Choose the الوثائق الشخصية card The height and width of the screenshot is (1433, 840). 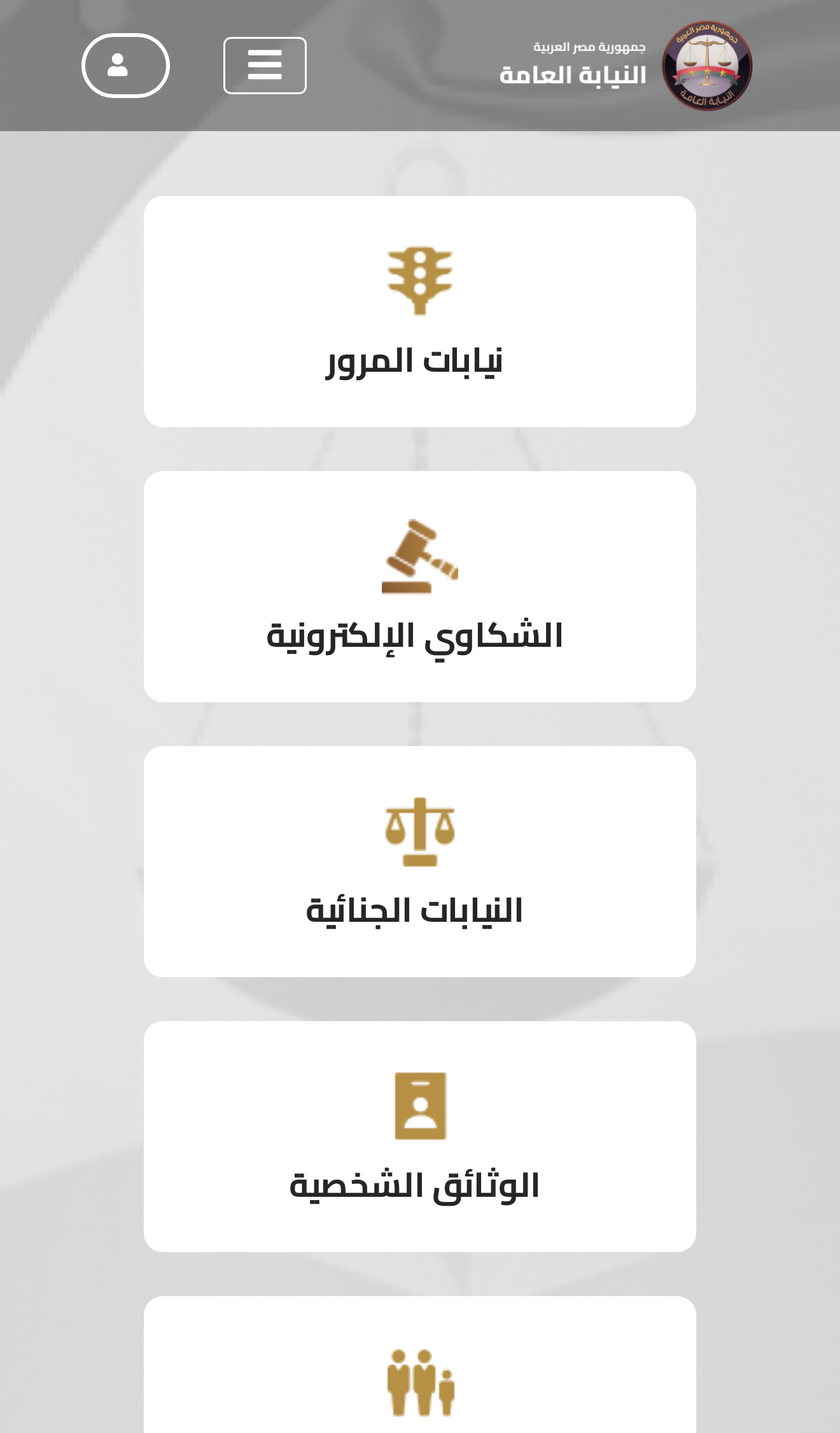coord(419,1136)
